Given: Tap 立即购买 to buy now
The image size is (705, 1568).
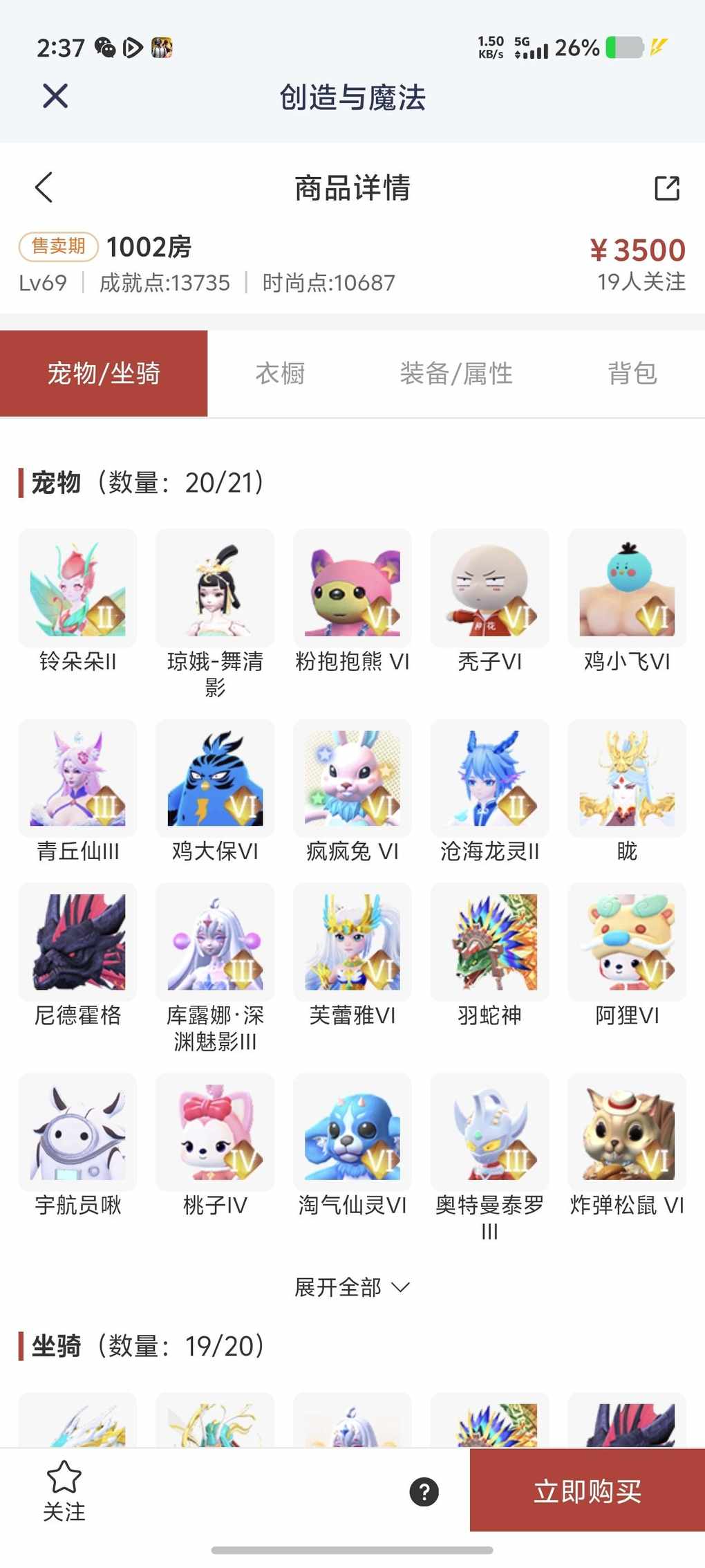Looking at the screenshot, I should point(587,1491).
